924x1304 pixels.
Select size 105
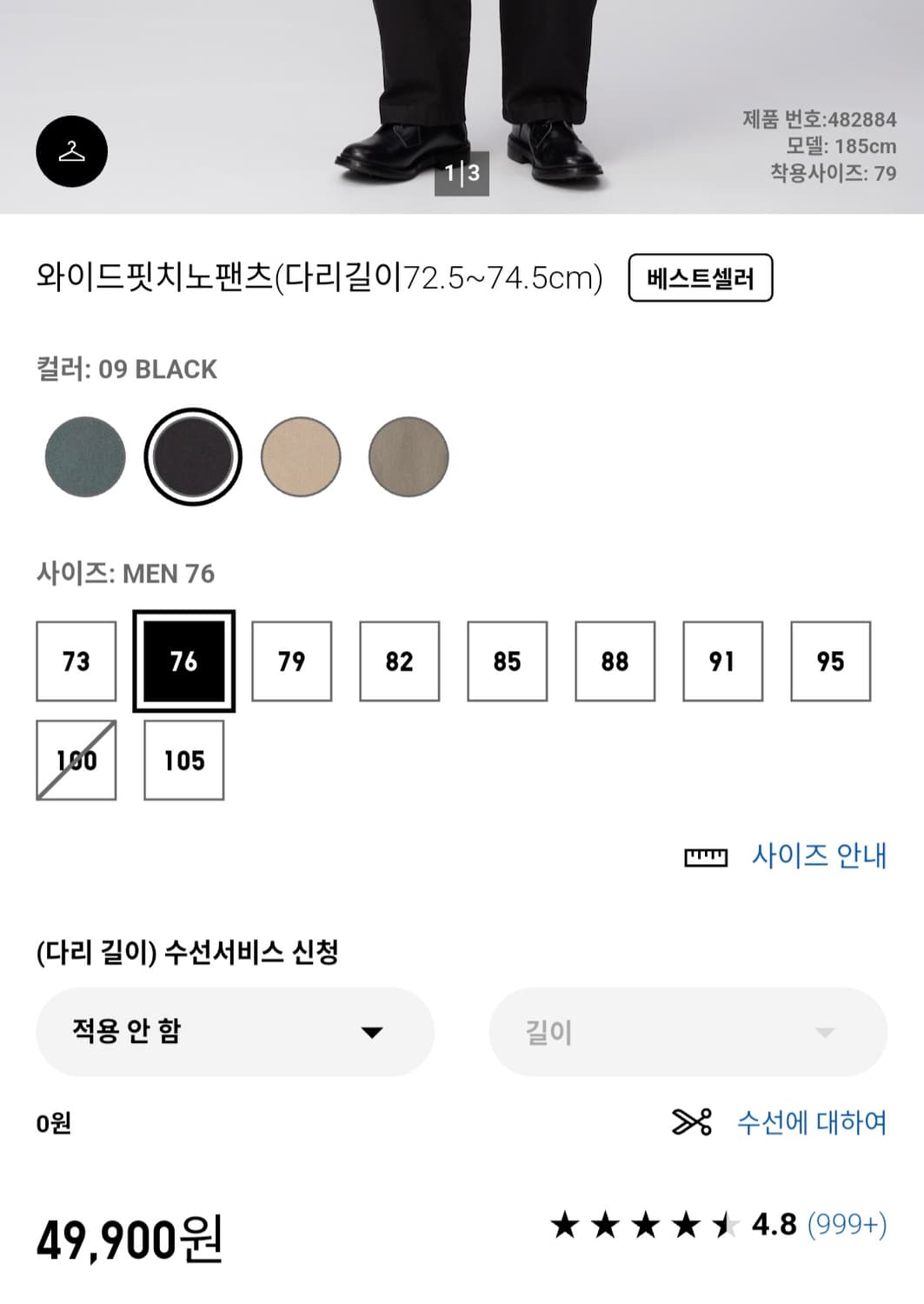pyautogui.click(x=183, y=760)
